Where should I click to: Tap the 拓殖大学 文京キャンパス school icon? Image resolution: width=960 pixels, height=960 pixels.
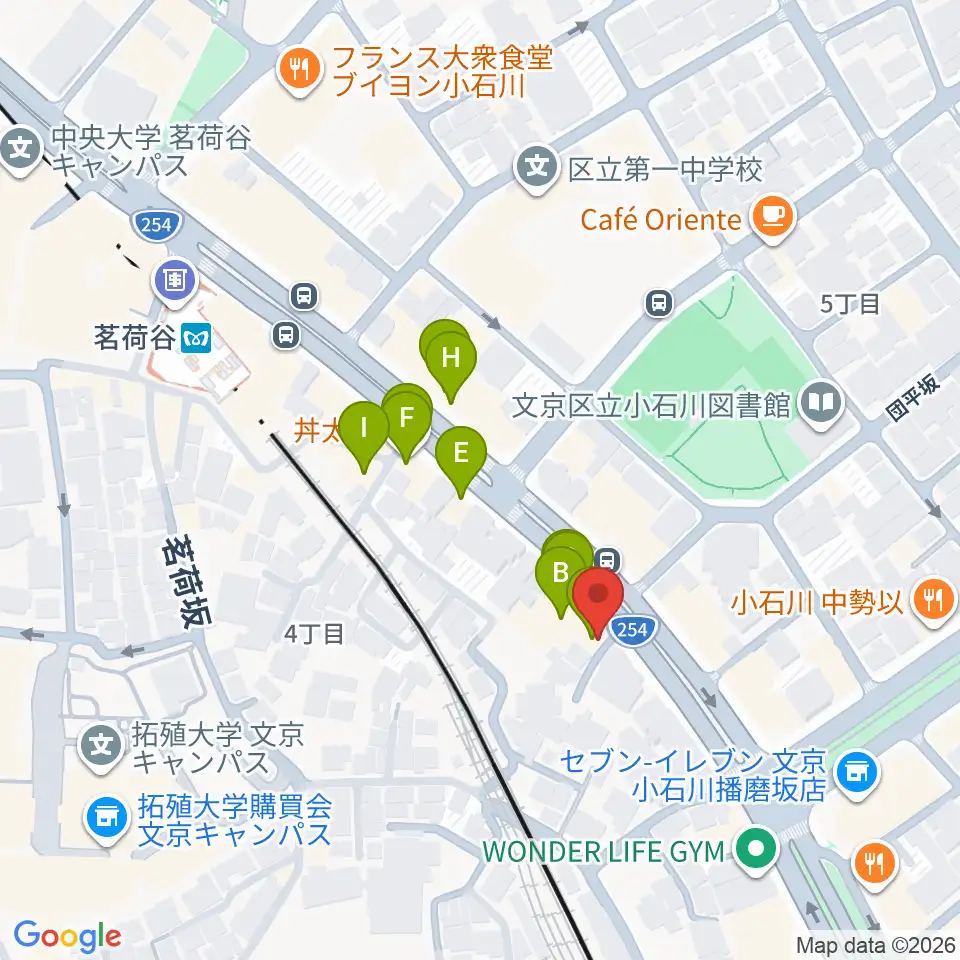point(101,746)
